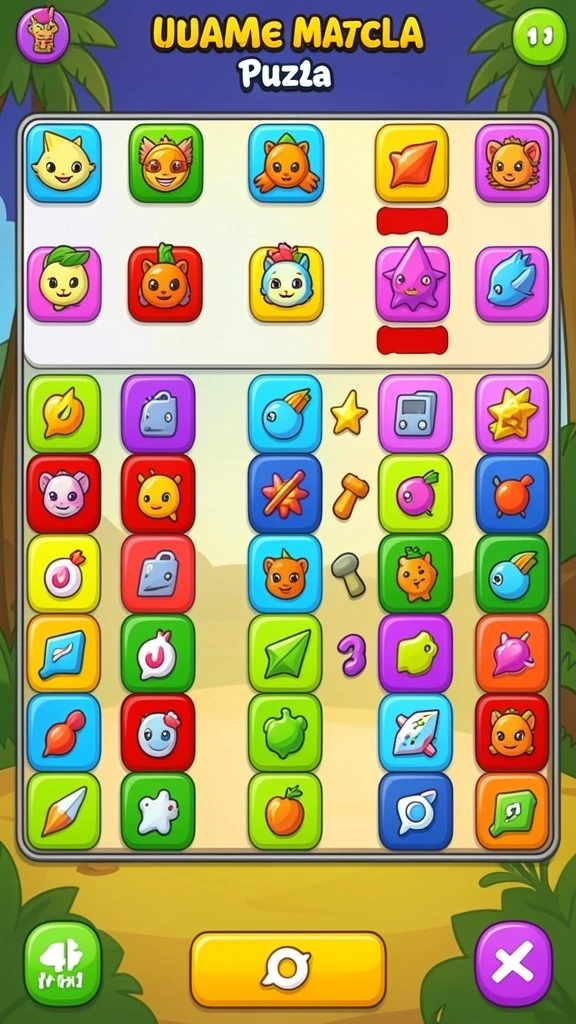Close the puzzle with the purple X button
The height and width of the screenshot is (1024, 576).
(513, 964)
